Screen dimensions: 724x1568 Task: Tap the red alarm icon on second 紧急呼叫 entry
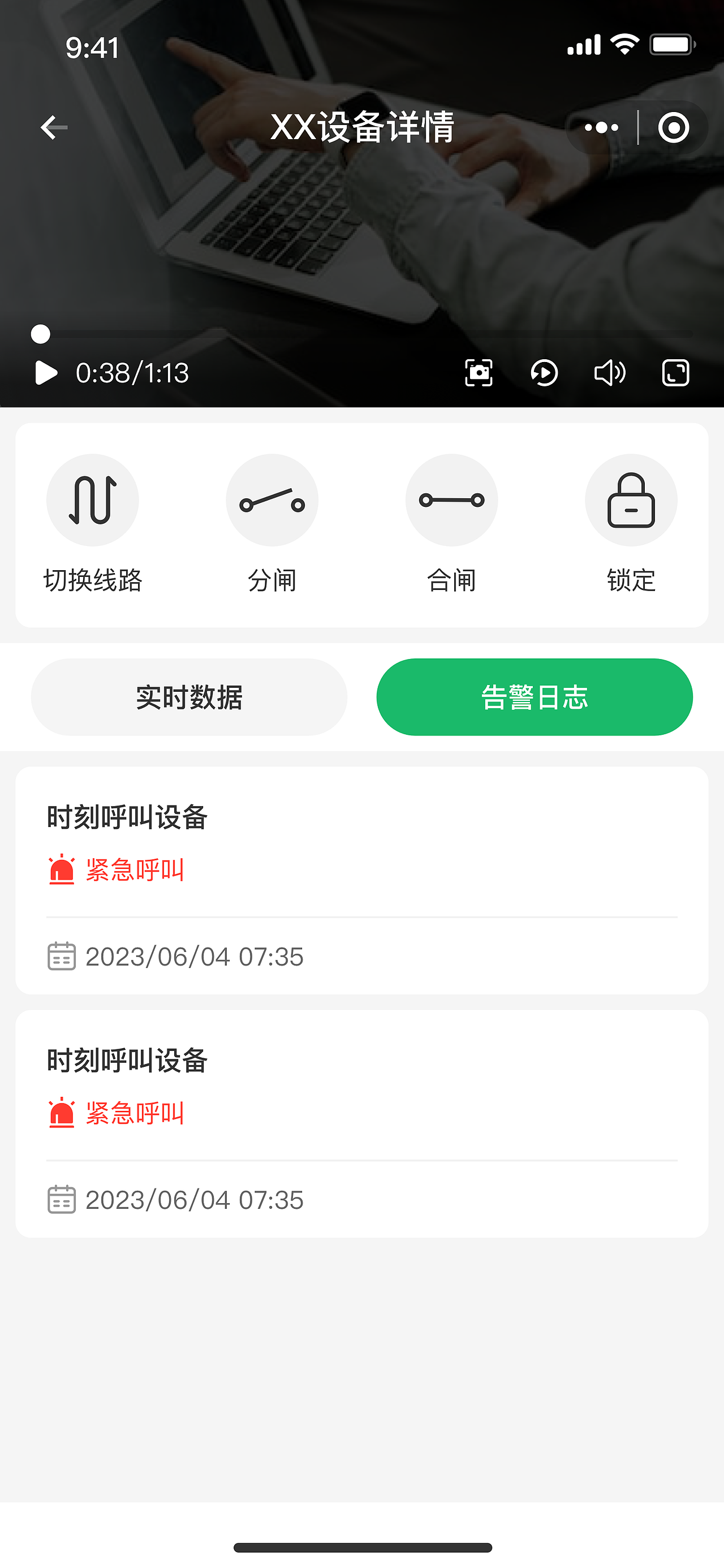[60, 1112]
